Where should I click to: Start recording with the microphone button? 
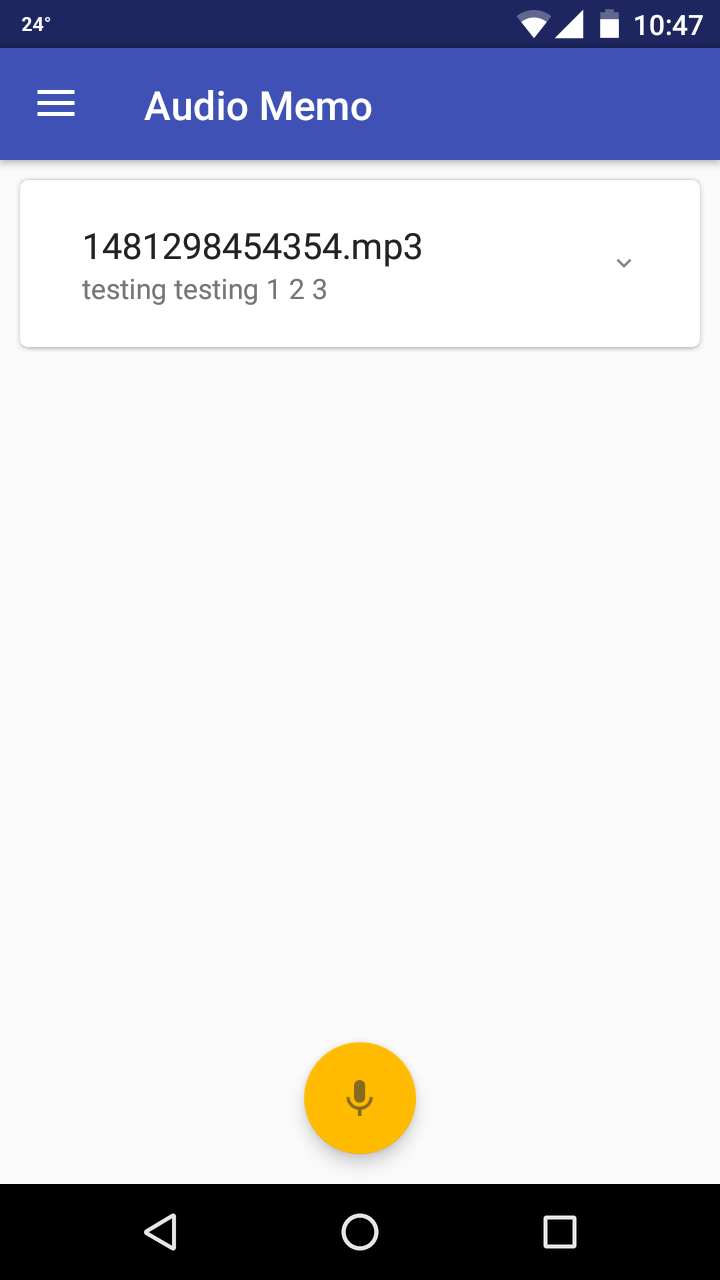[x=360, y=1098]
